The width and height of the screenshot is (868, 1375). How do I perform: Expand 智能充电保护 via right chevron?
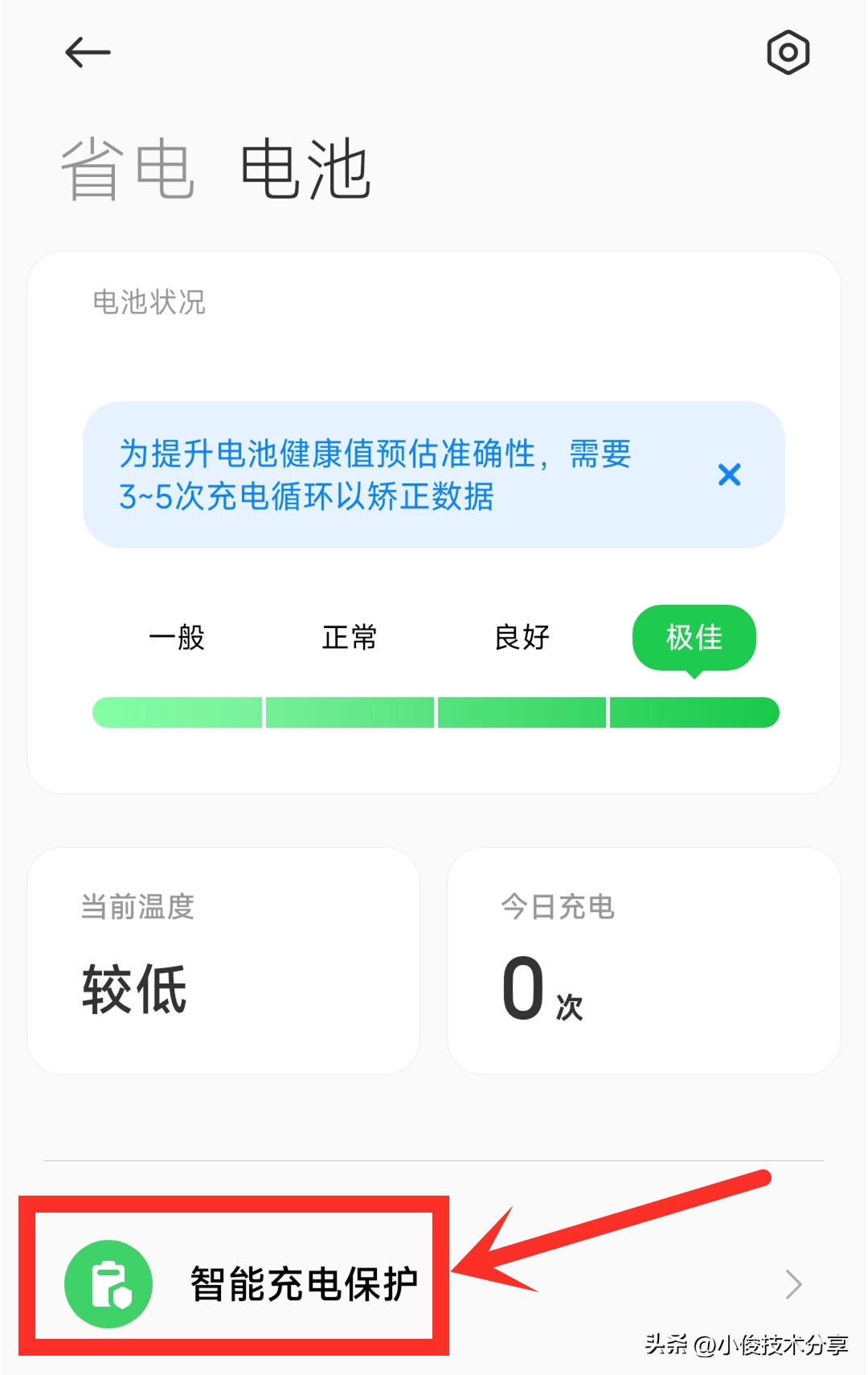(794, 1284)
